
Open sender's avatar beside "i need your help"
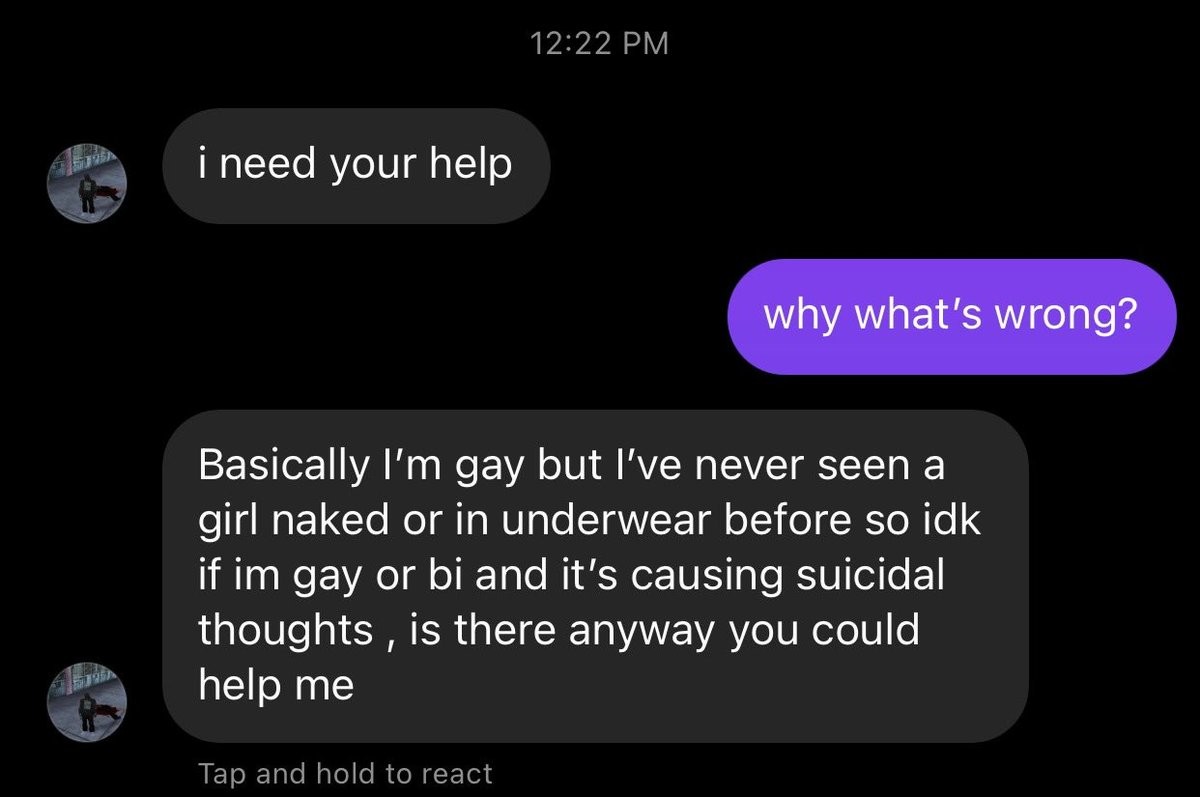pyautogui.click(x=88, y=184)
